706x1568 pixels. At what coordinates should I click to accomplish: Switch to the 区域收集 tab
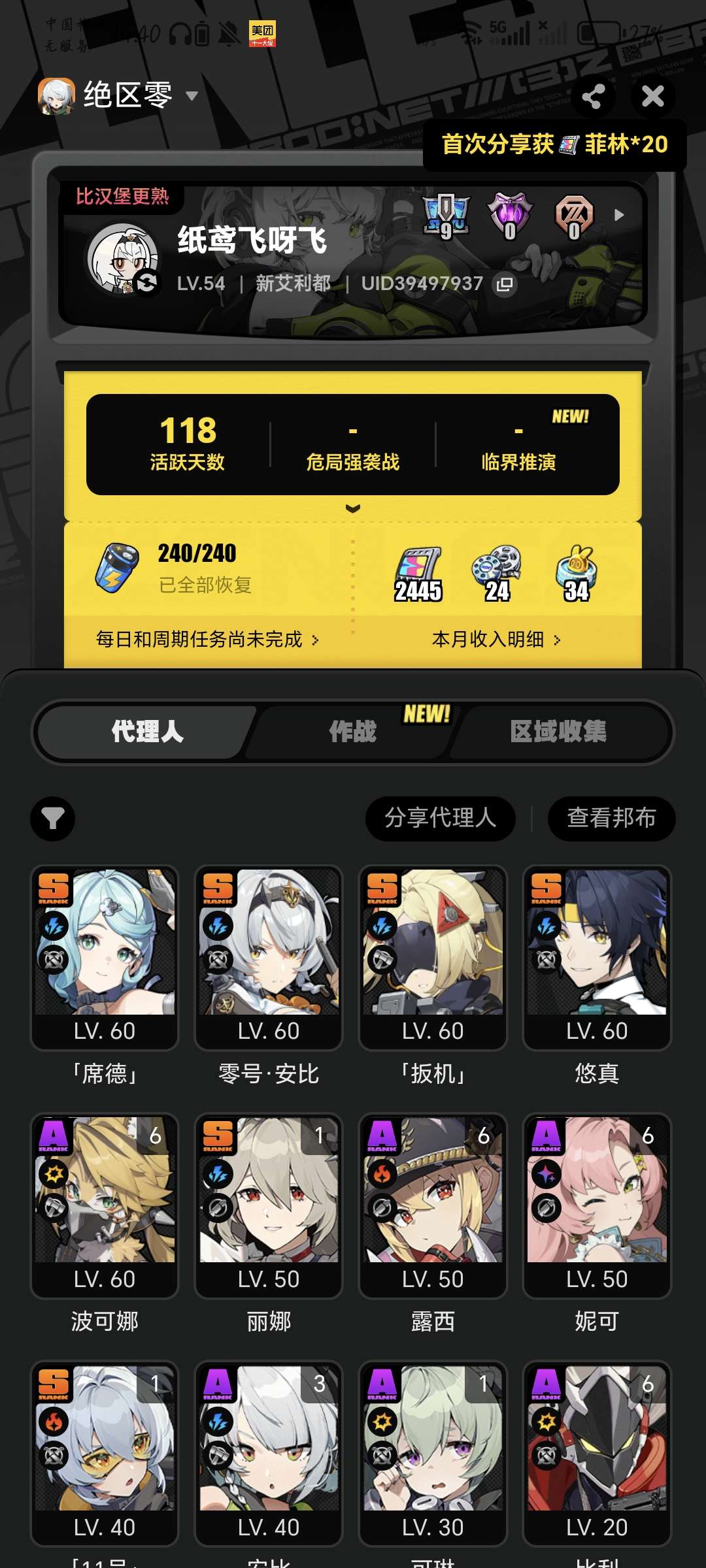tap(558, 731)
